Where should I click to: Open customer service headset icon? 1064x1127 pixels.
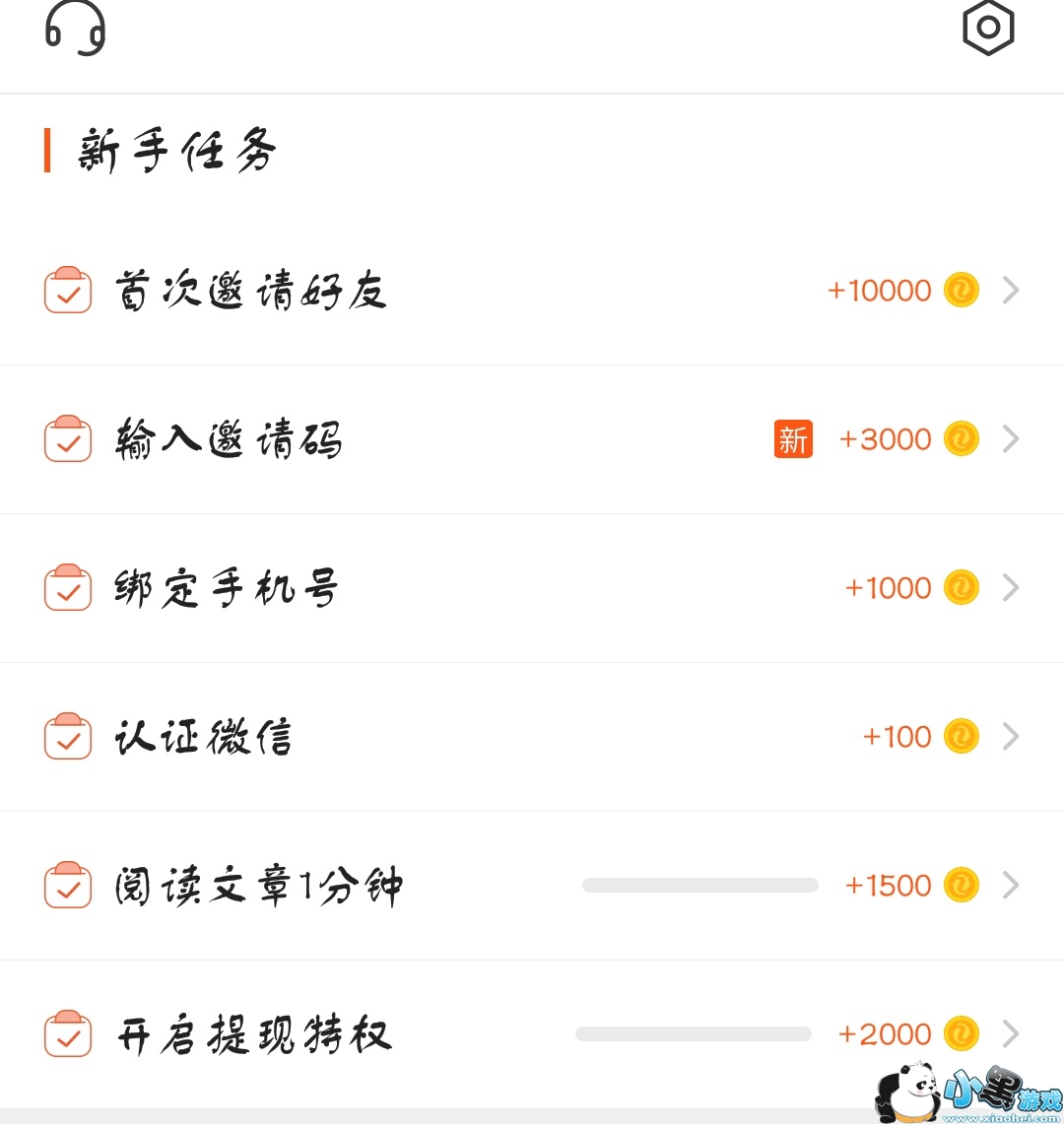tap(75, 29)
